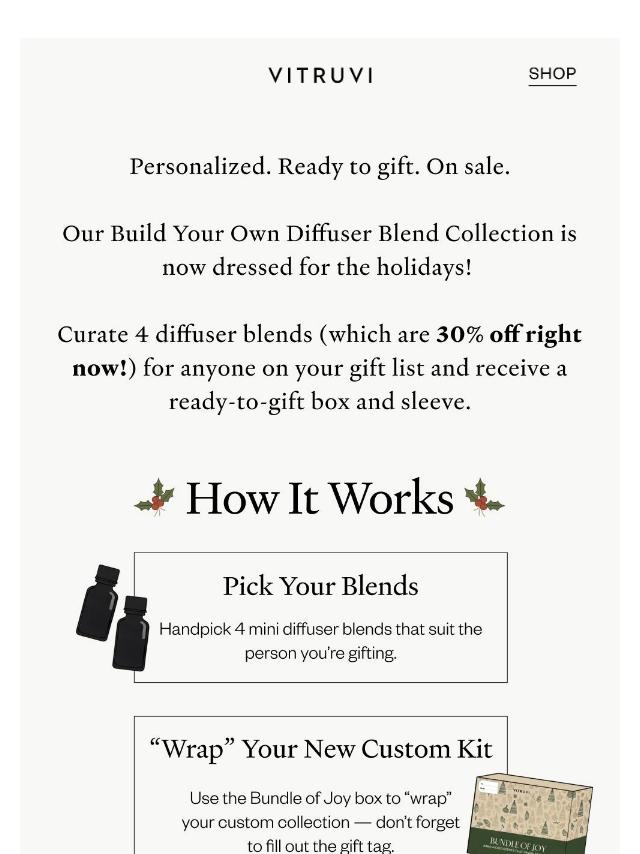
Task: Open the Wrap Your New Custom Kit card
Action: pos(321,785)
